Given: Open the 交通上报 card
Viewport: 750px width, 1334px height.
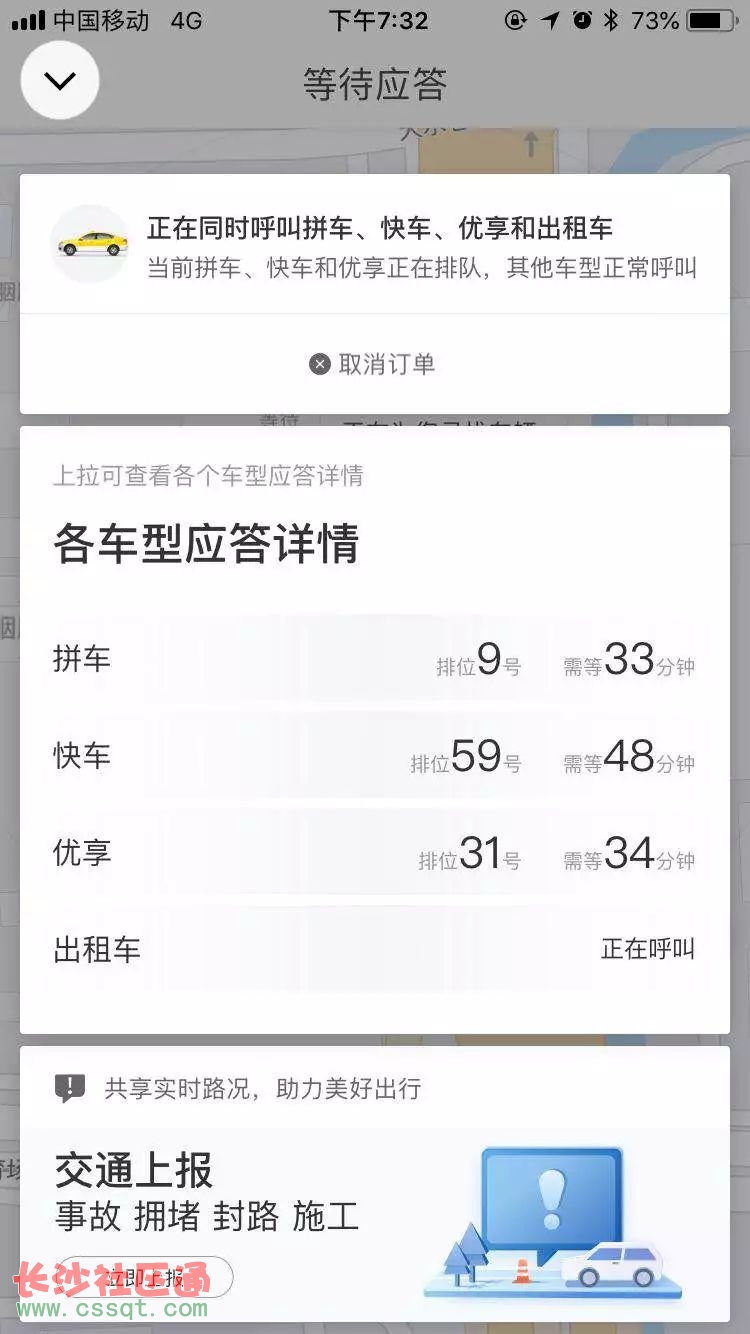Looking at the screenshot, I should point(375,1185).
